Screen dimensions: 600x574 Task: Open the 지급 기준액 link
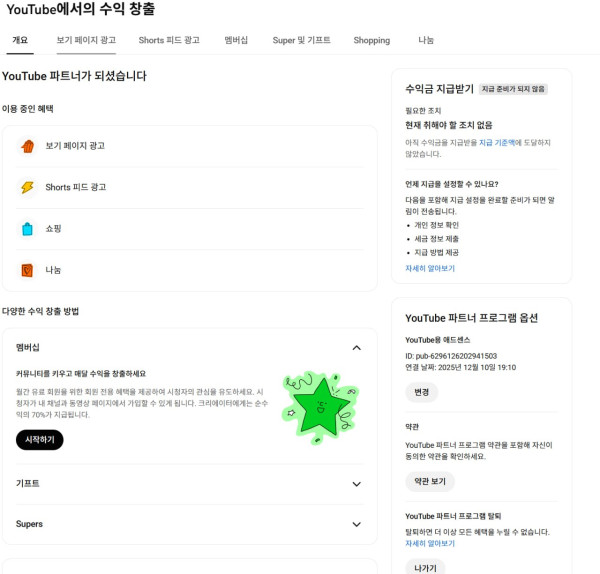(x=498, y=143)
